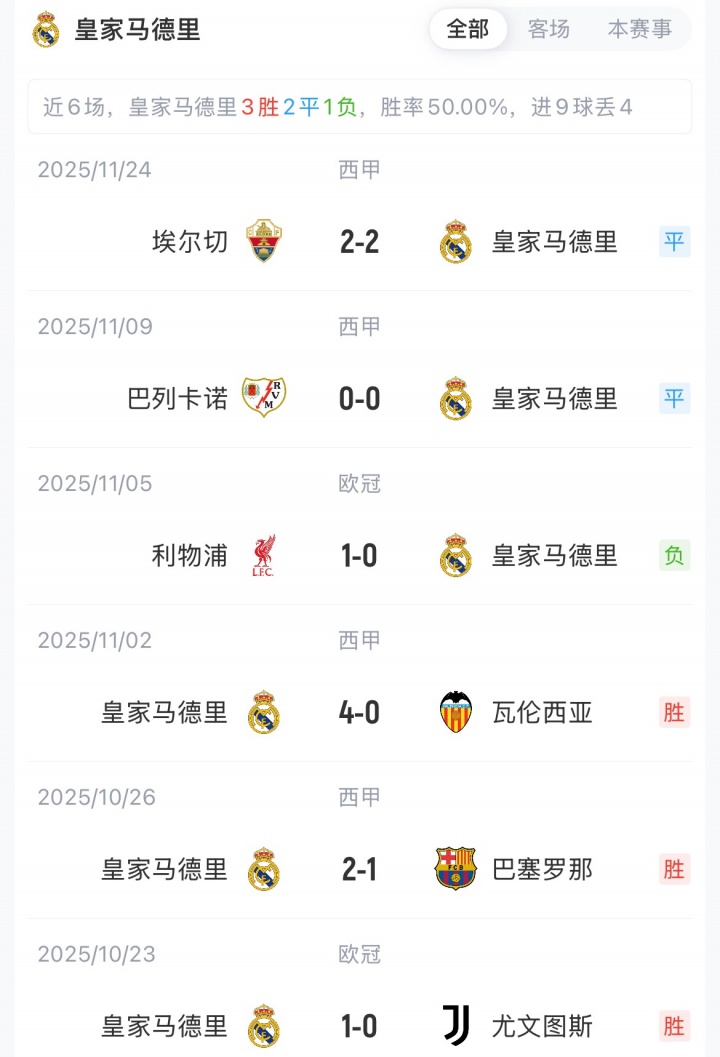This screenshot has height=1057, width=720.
Task: Open the 埃尔切 2-2 皇家马德里 match
Action: [x=359, y=242]
